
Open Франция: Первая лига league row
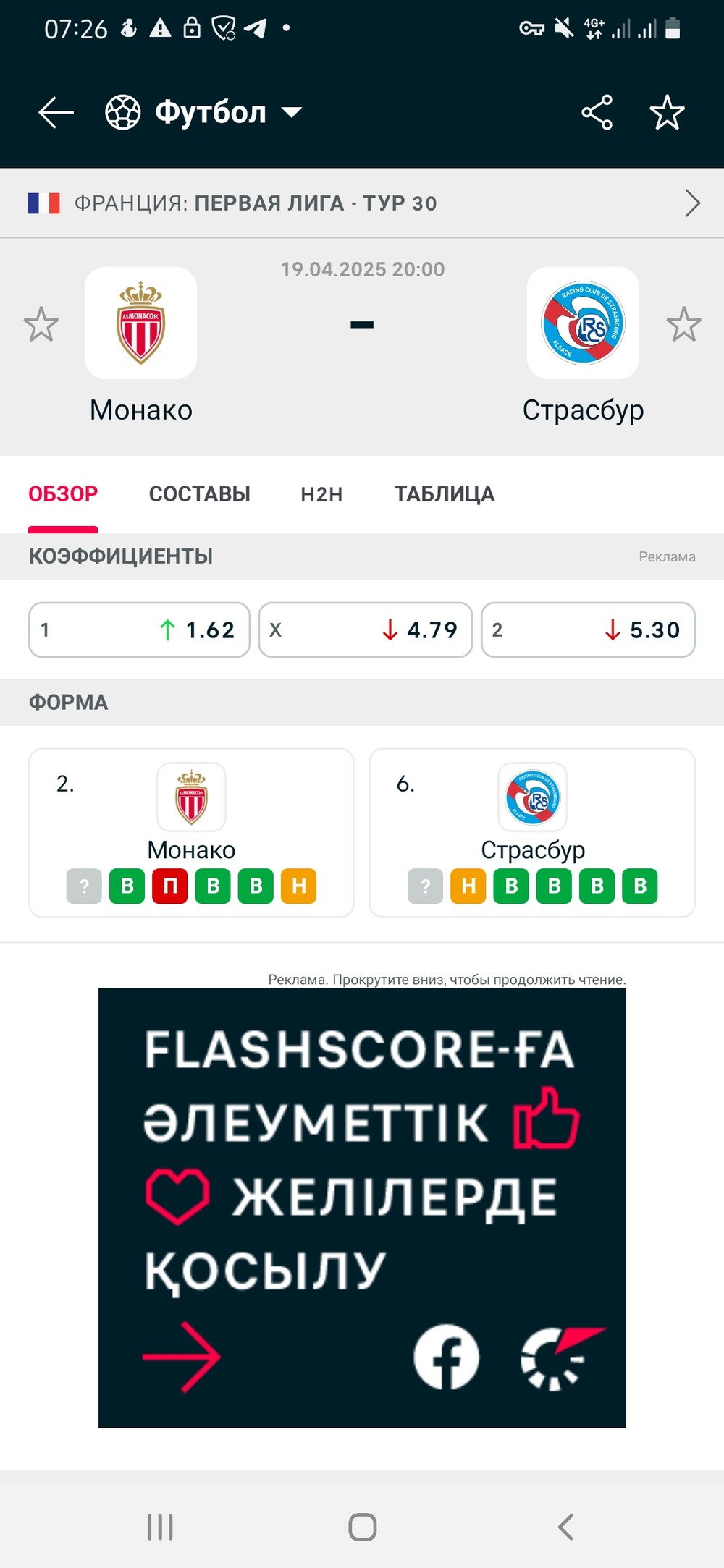(362, 203)
